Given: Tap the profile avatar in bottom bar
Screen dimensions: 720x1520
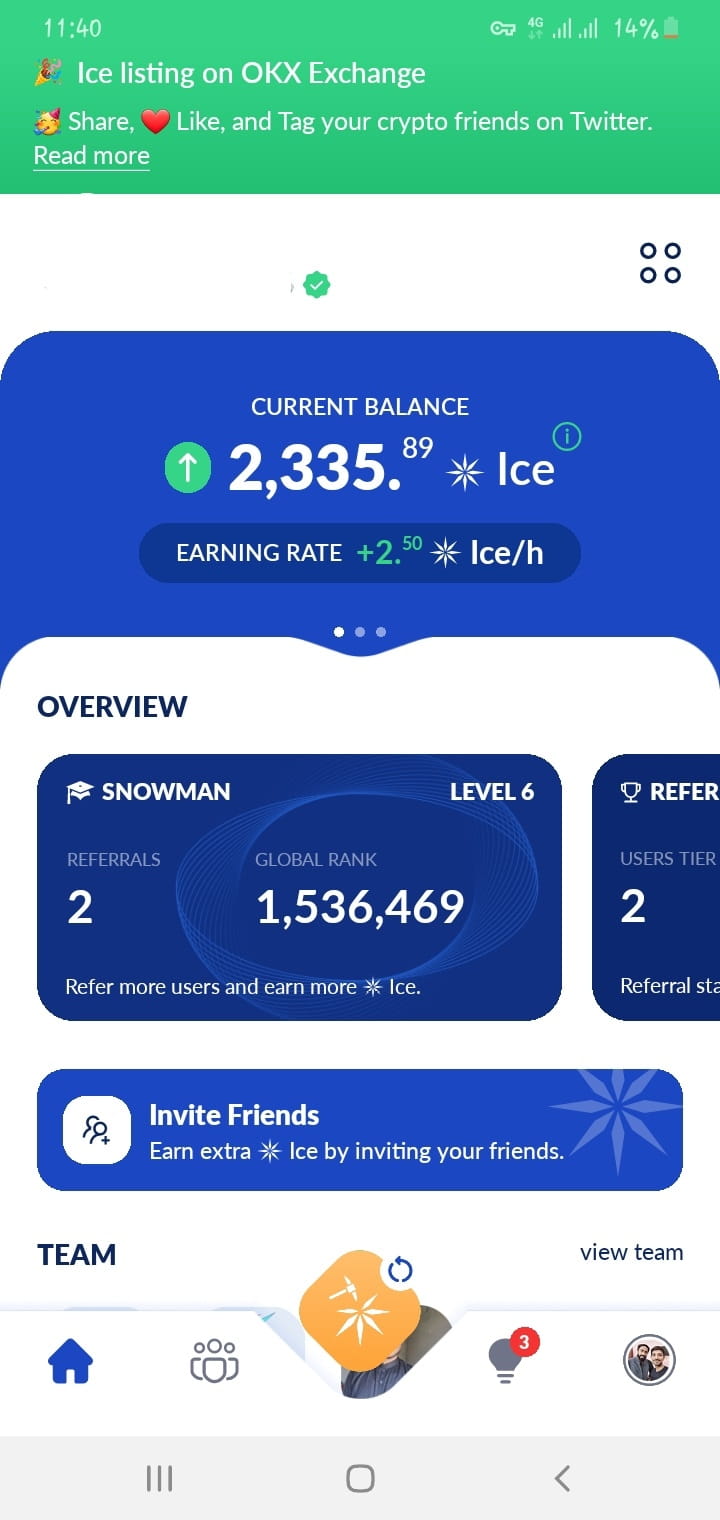Looking at the screenshot, I should pos(649,1362).
